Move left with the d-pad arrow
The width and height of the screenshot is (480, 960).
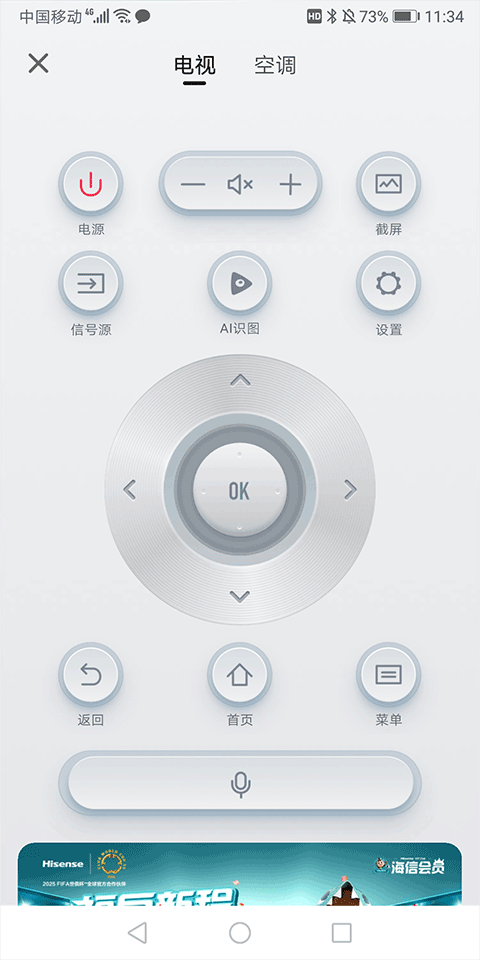point(129,490)
